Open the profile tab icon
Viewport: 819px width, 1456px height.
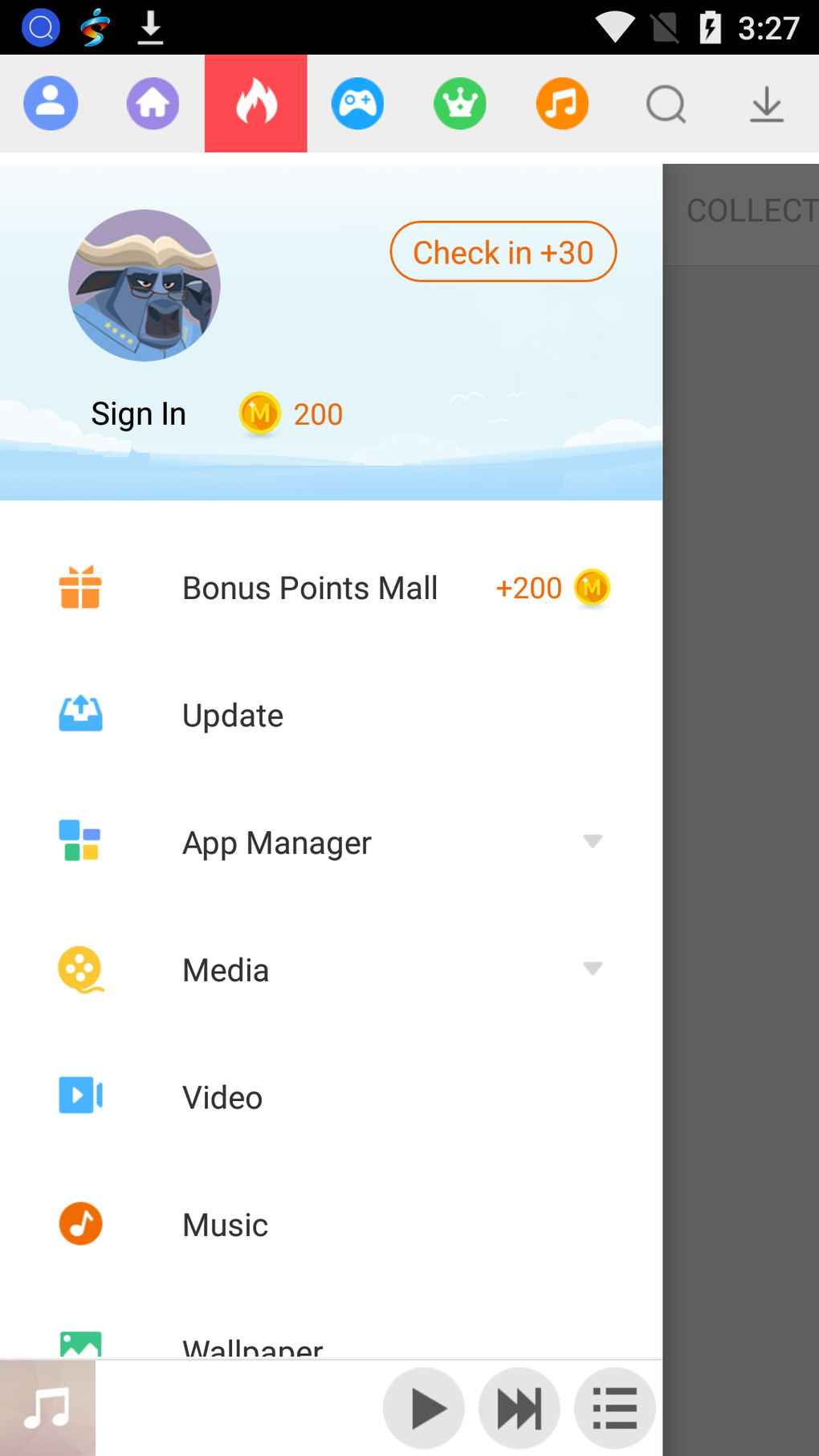tap(51, 104)
